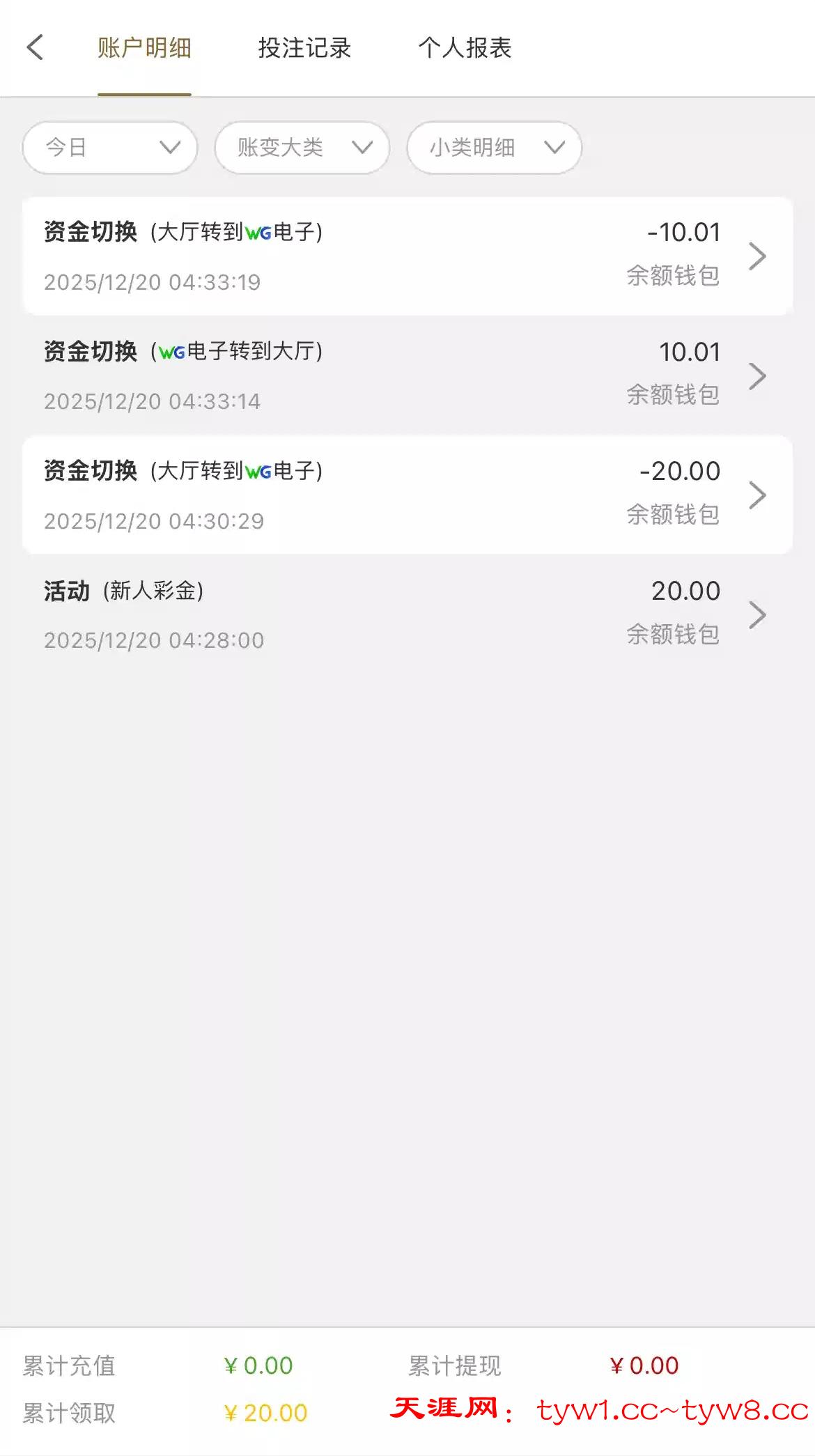
Task: Switch to the 个人报表 tab
Action: [x=465, y=47]
